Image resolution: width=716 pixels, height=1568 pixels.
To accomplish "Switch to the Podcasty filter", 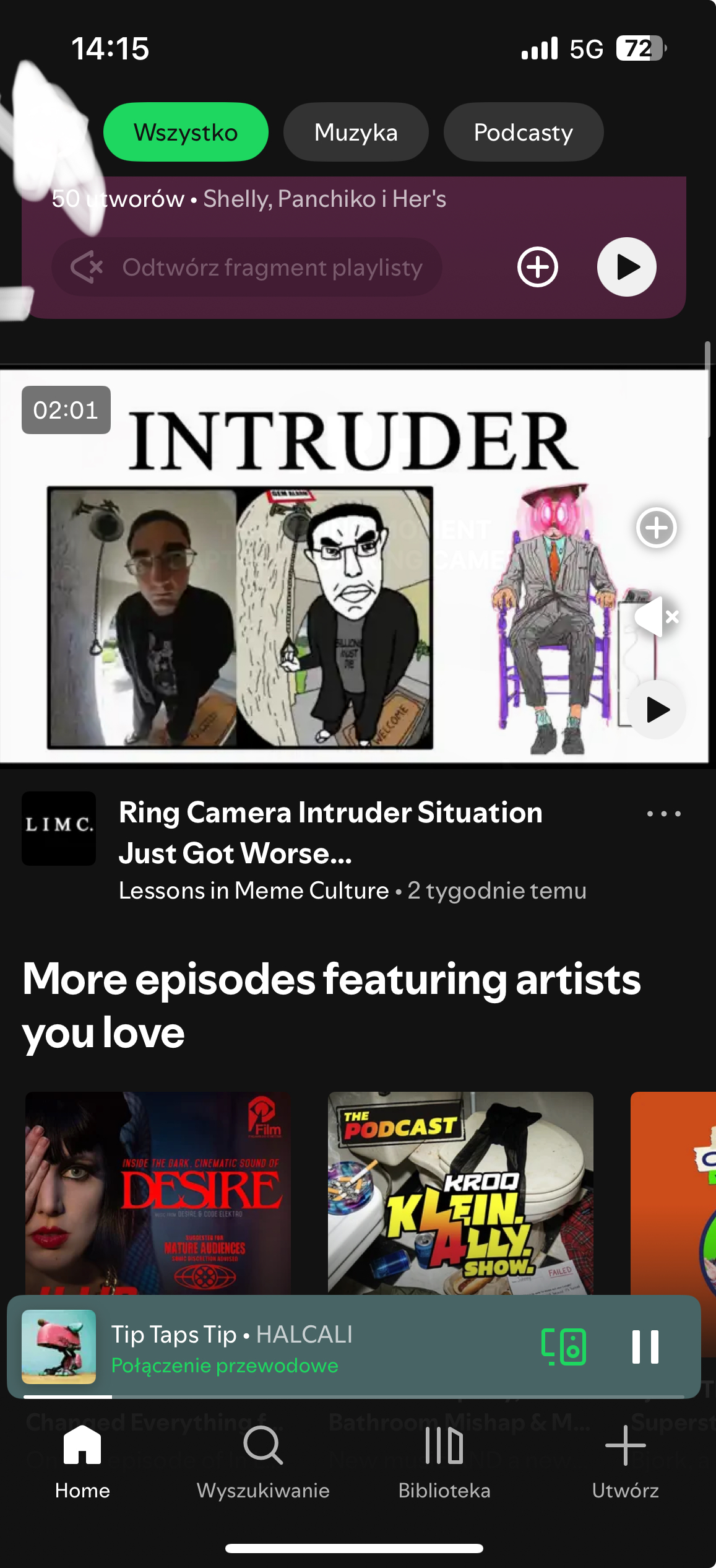I will pyautogui.click(x=523, y=132).
